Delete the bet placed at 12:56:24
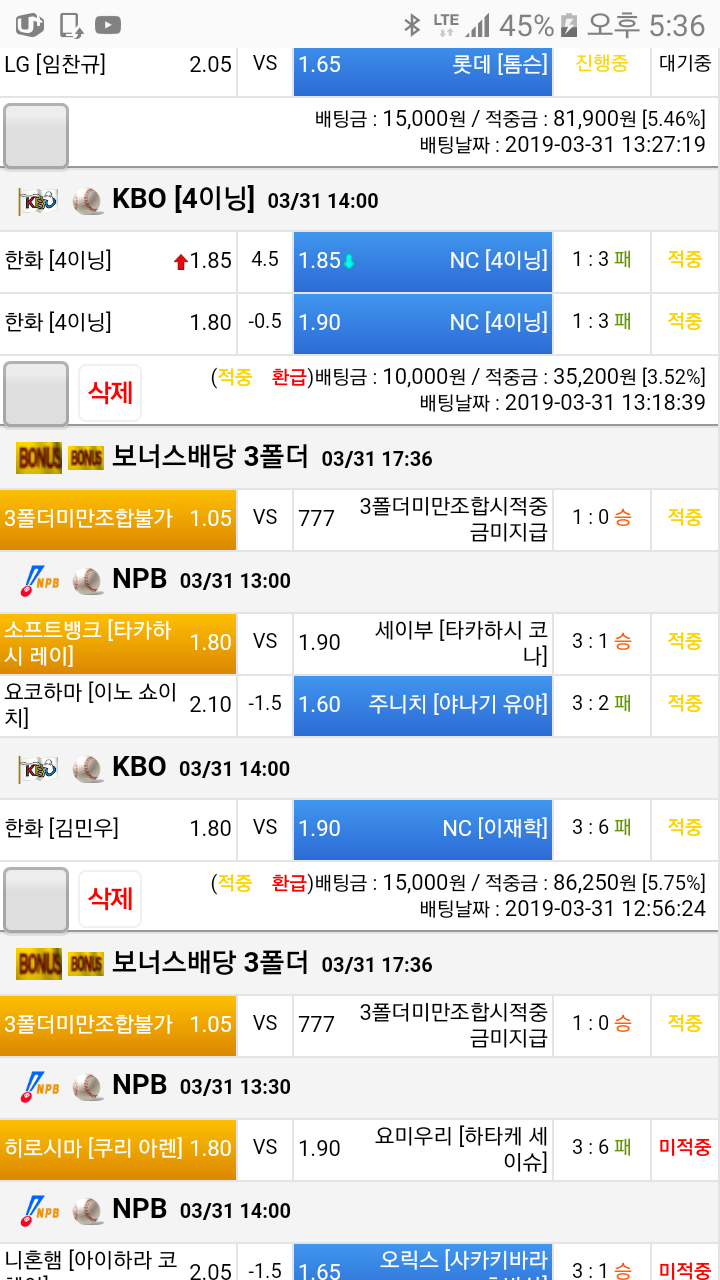Image resolution: width=720 pixels, height=1280 pixels. [110, 898]
